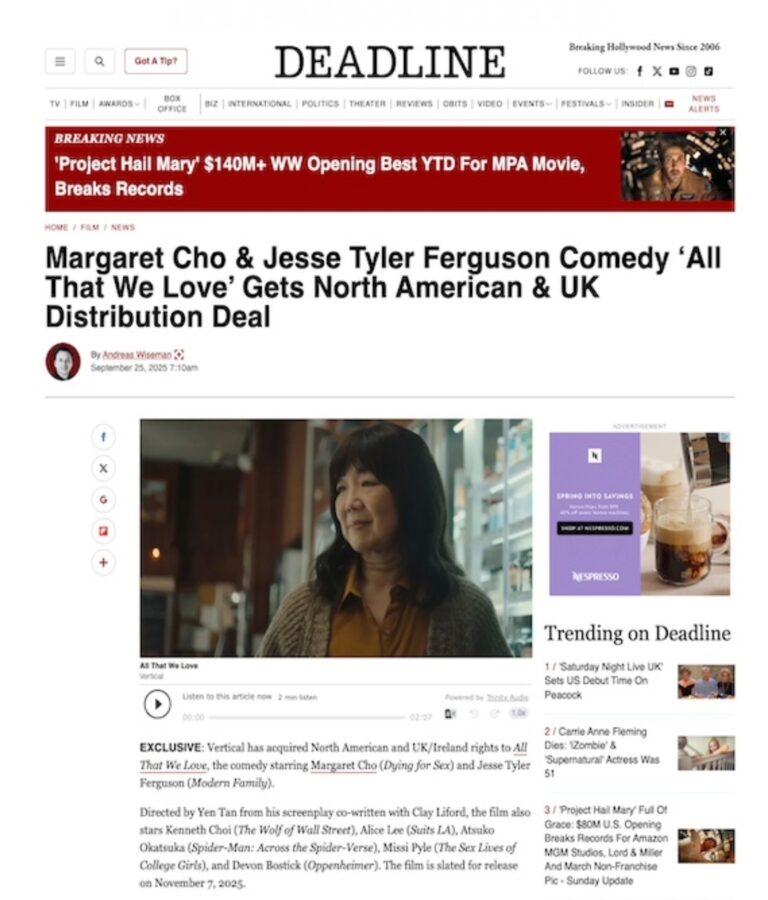
Task: Click the search magnifier icon
Action: pyautogui.click(x=99, y=60)
